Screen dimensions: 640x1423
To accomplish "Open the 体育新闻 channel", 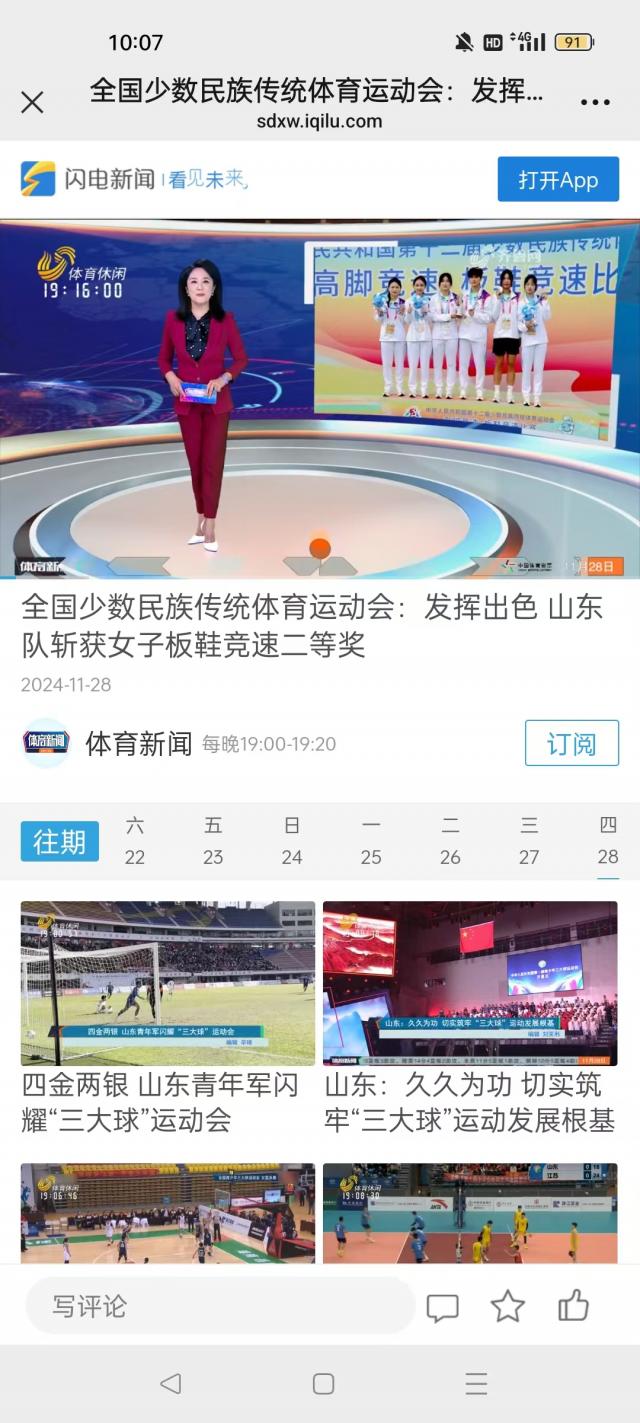I will (x=138, y=743).
